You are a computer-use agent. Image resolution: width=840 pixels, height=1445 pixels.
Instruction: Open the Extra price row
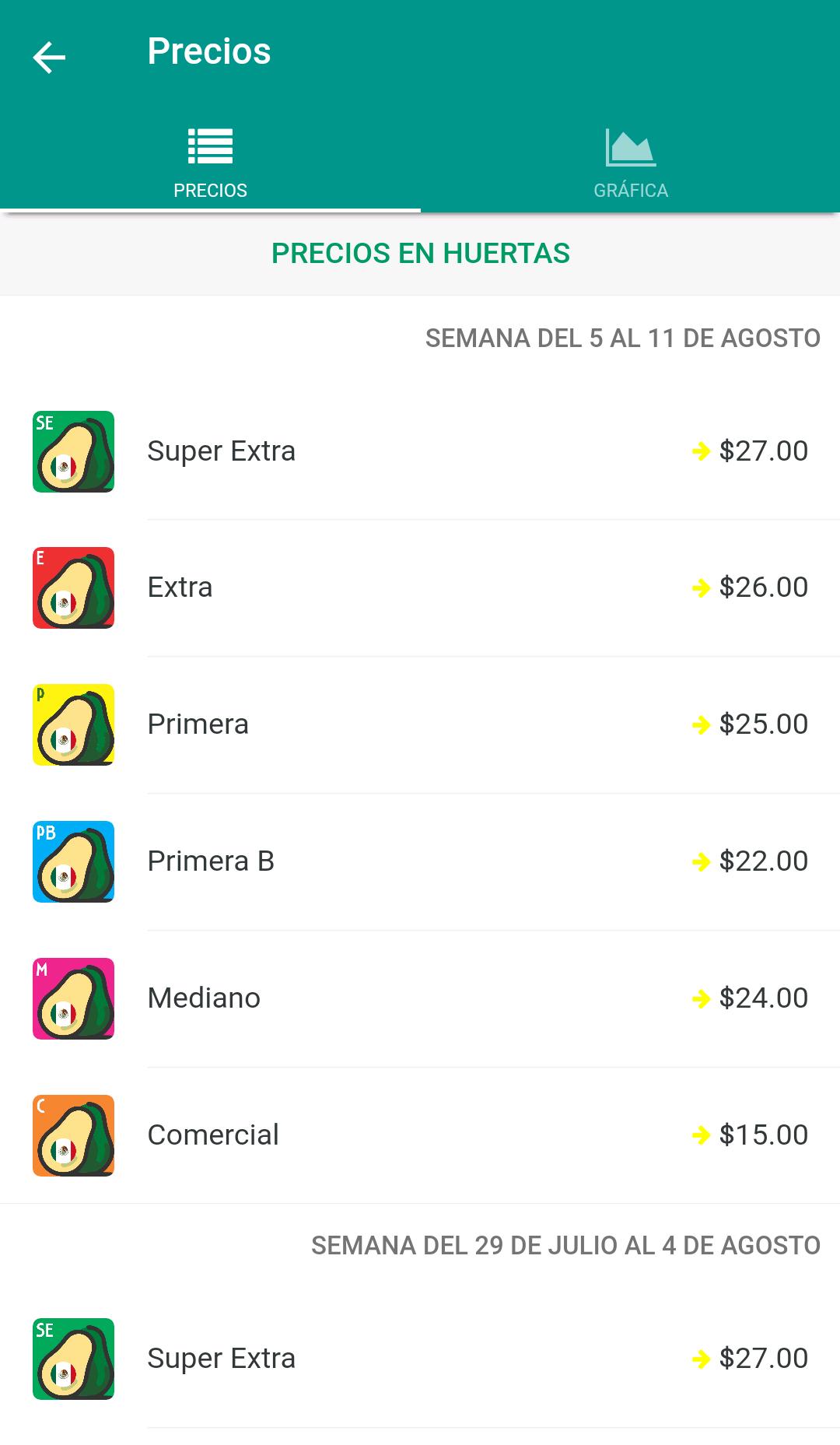(x=420, y=588)
